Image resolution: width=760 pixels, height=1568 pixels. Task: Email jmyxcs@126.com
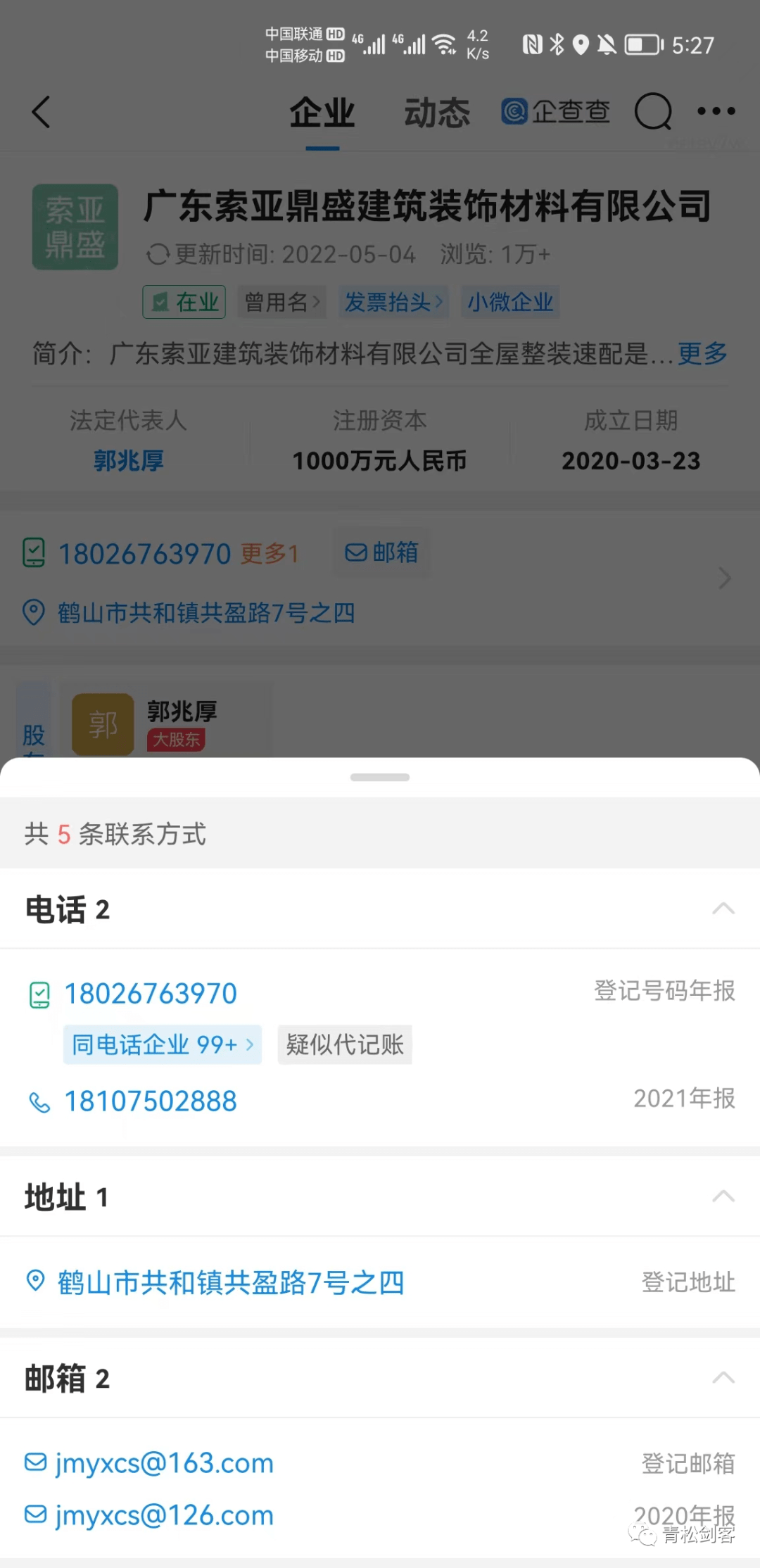coord(164,1515)
